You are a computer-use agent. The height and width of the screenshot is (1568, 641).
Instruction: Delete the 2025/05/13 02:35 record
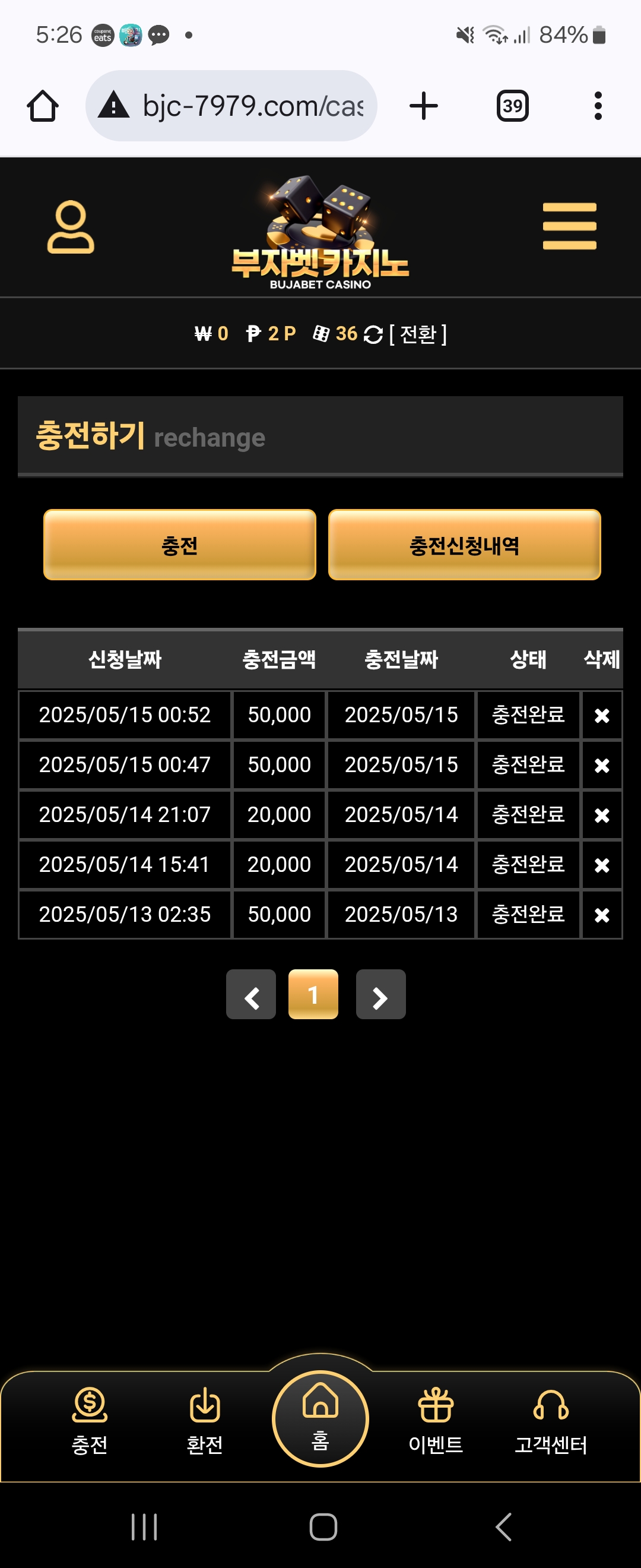pyautogui.click(x=601, y=915)
